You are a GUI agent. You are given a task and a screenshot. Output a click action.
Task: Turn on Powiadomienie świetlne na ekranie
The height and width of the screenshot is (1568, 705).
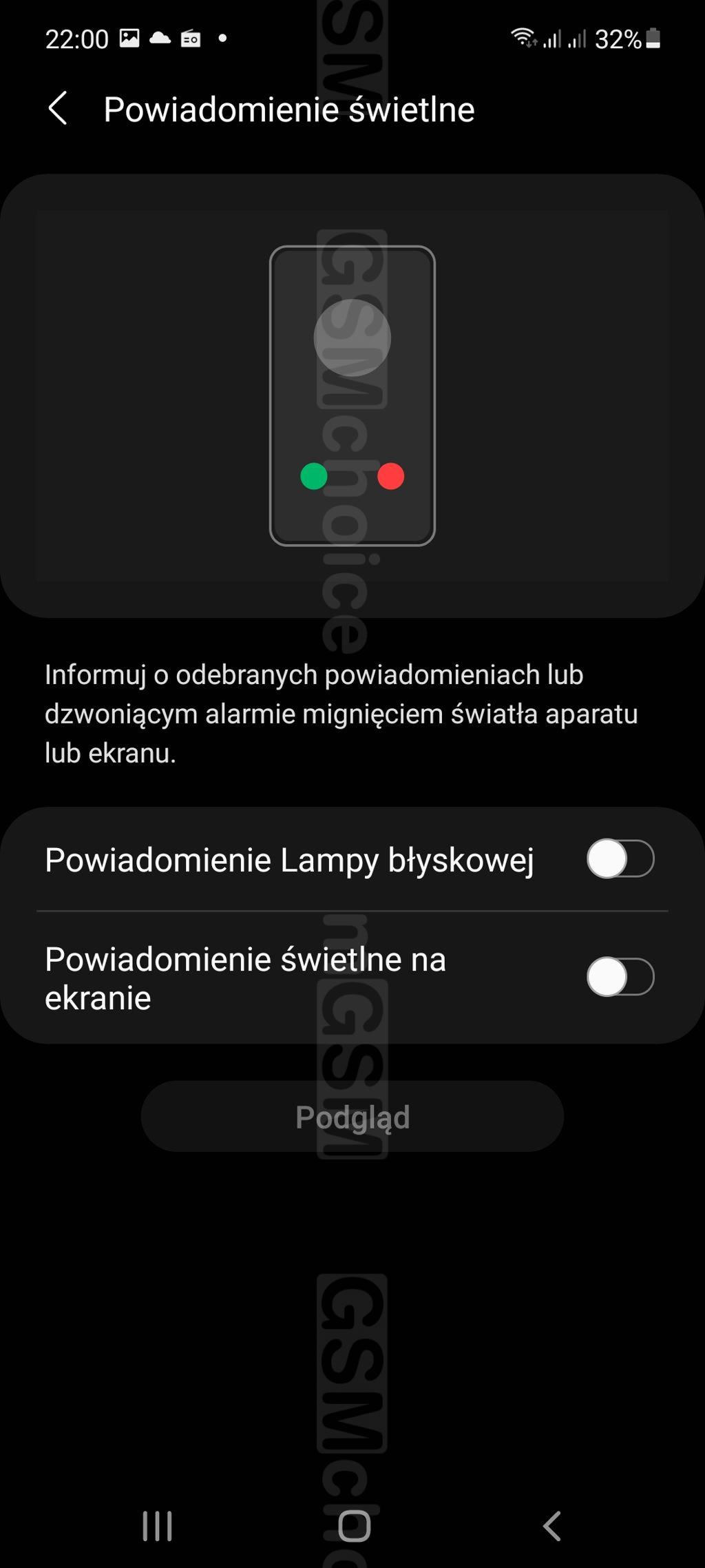coord(620,977)
